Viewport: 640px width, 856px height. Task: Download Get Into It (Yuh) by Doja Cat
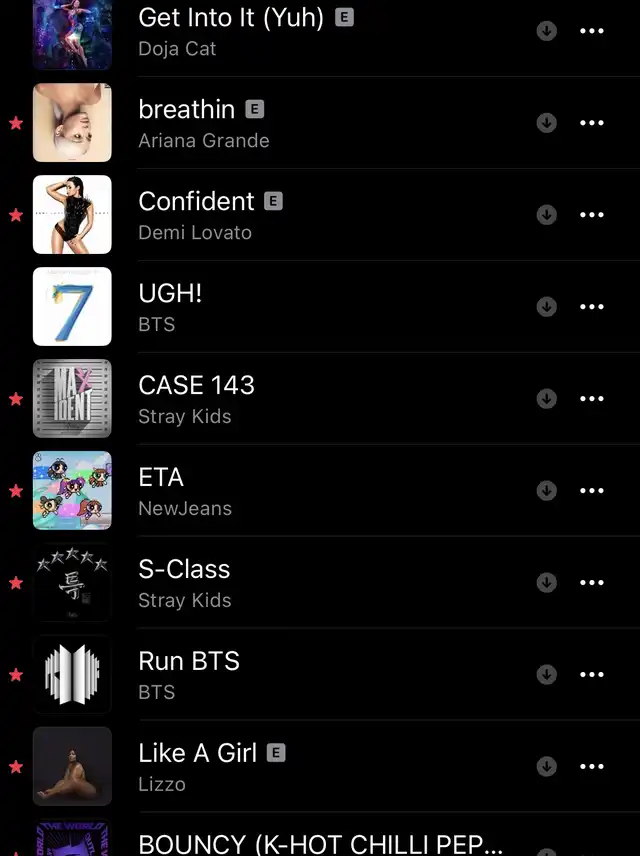[546, 31]
